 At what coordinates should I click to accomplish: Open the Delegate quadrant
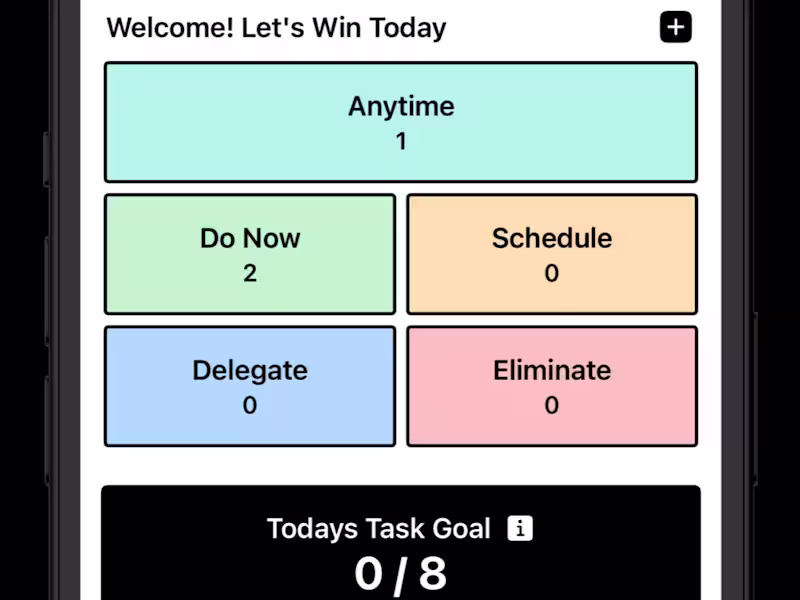tap(250, 386)
